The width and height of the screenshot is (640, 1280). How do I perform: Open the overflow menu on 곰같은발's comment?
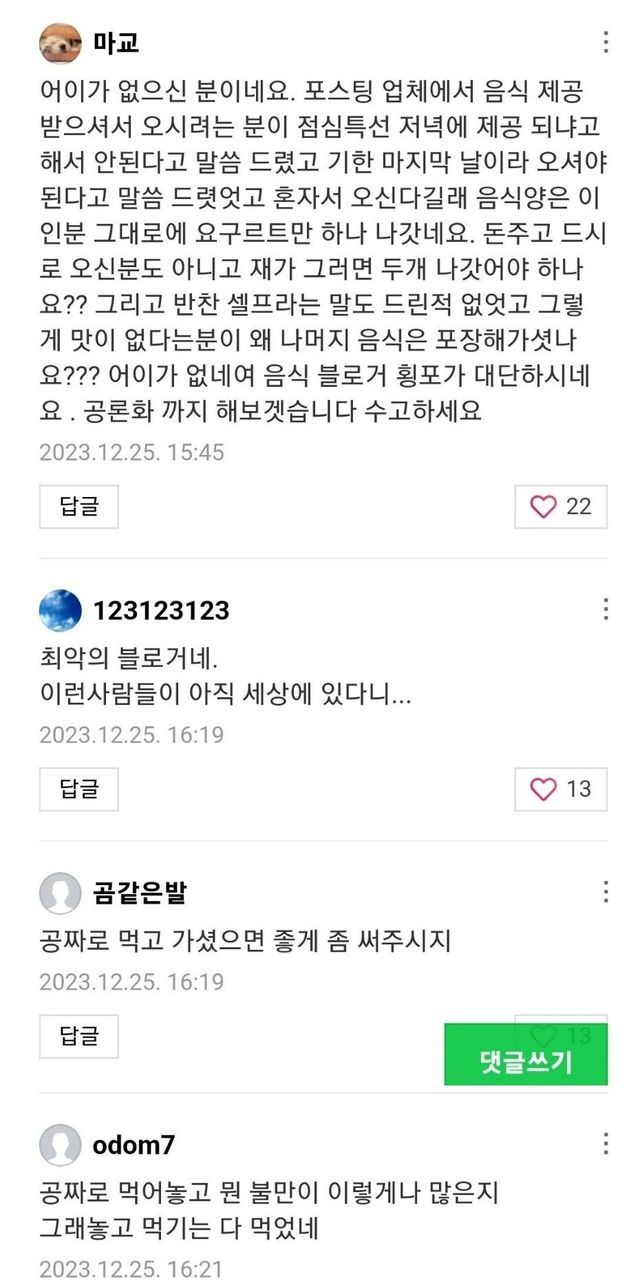(606, 892)
